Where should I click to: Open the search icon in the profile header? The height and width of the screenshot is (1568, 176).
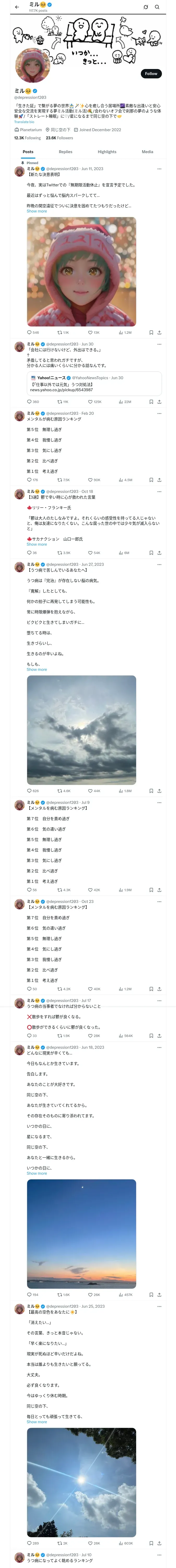[x=157, y=7]
